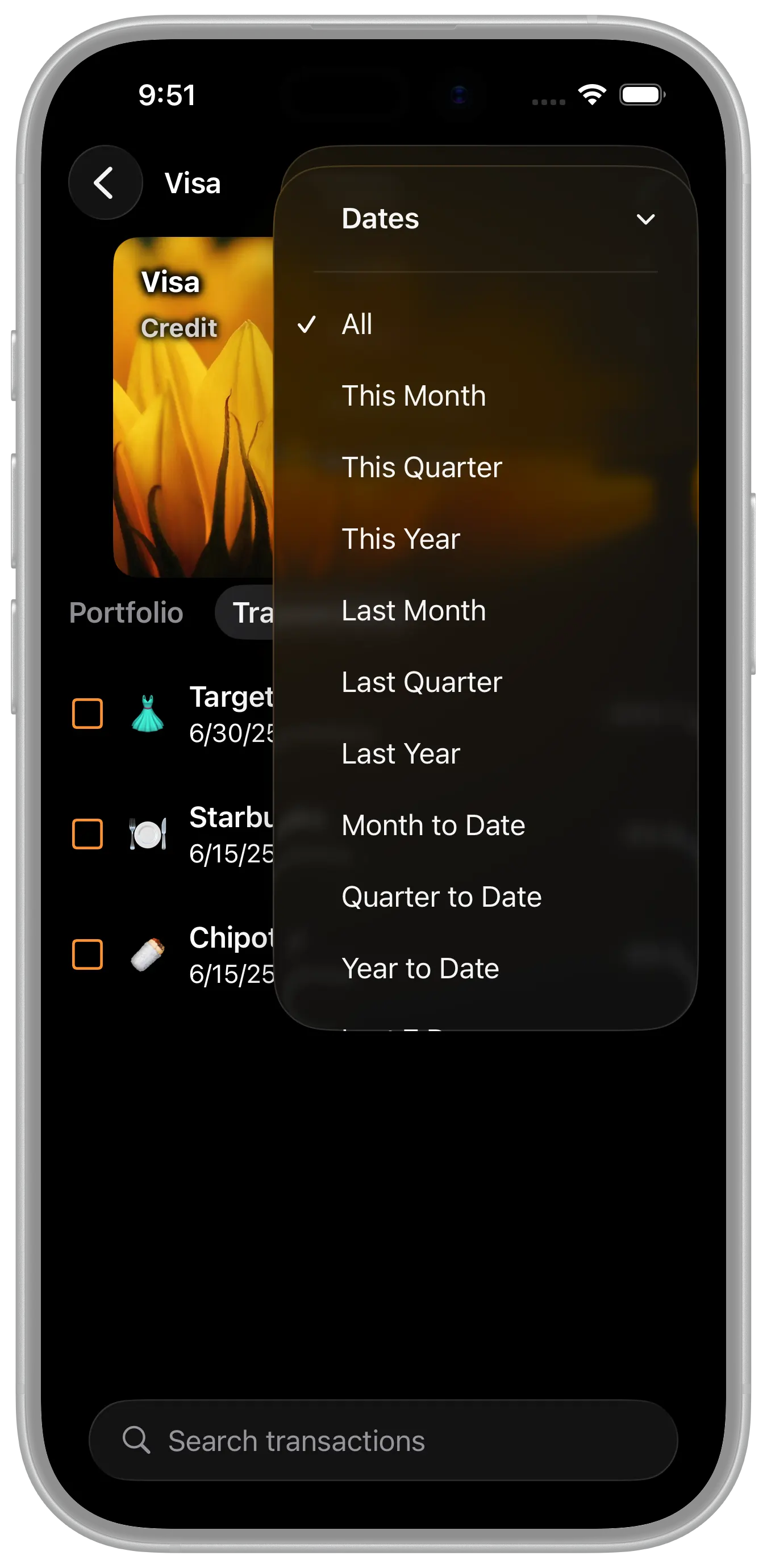Select the Chipotle transaction checkbox
767x1568 pixels.
pyautogui.click(x=87, y=954)
